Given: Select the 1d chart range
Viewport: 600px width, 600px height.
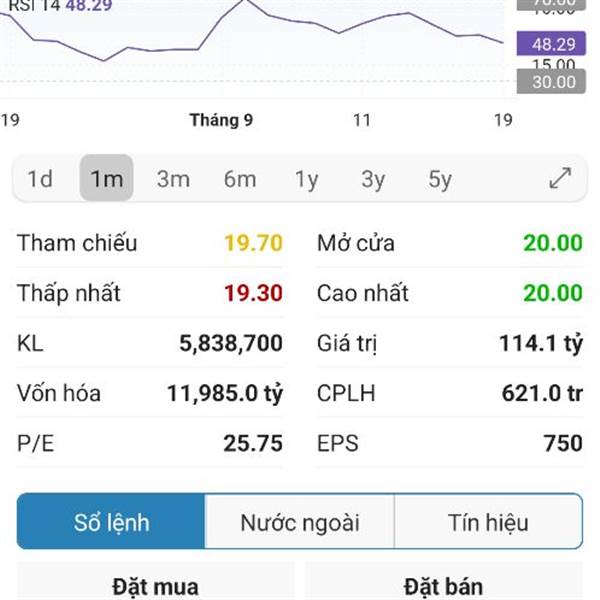Looking at the screenshot, I should (40, 179).
